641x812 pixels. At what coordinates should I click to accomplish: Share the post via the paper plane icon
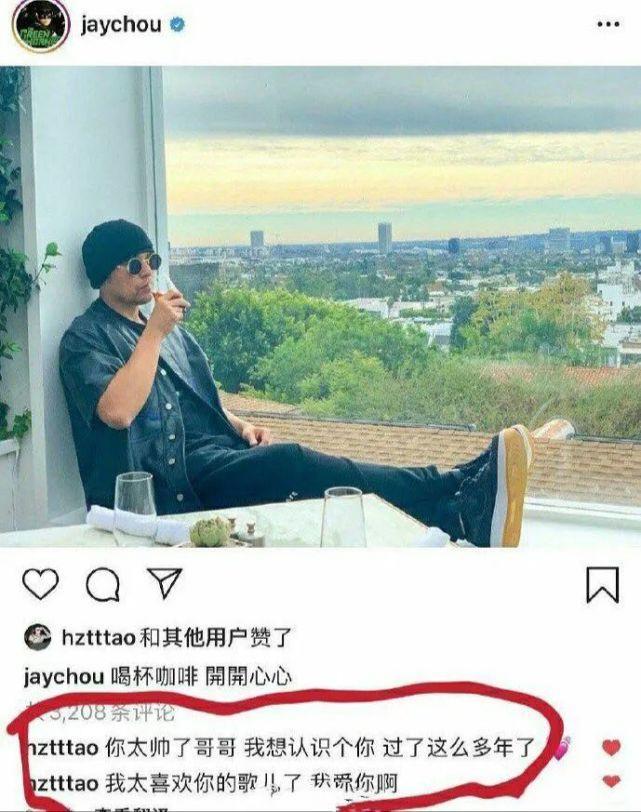click(164, 583)
